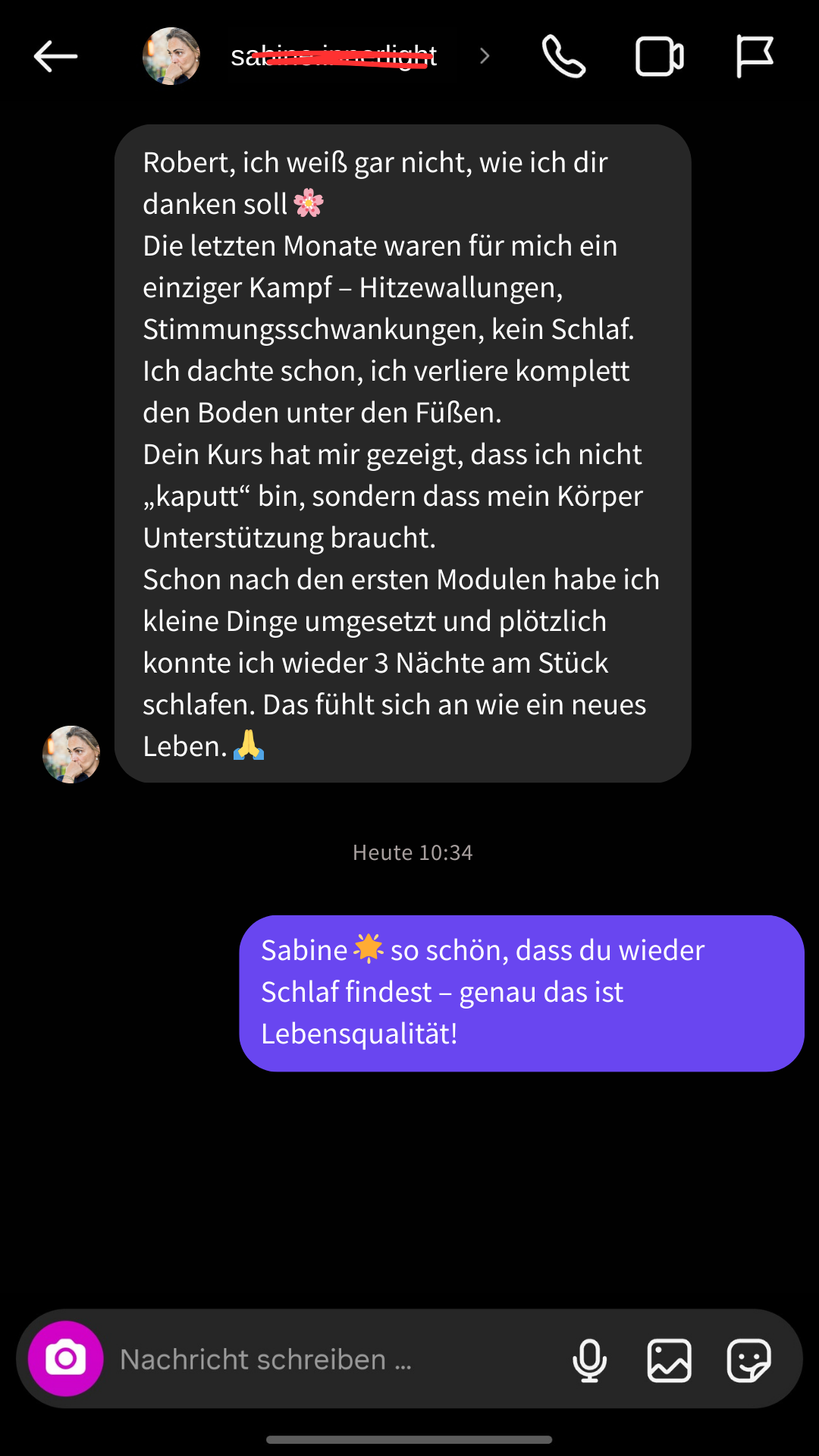Focus the Nachricht schreiben text field

[x=334, y=1360]
